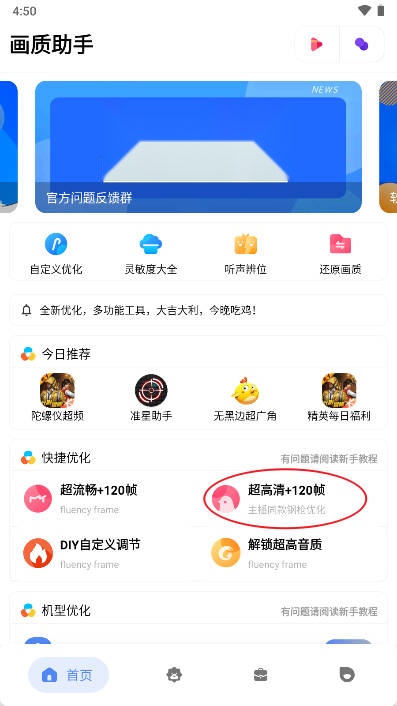Open DIY自定义调节

point(104,553)
